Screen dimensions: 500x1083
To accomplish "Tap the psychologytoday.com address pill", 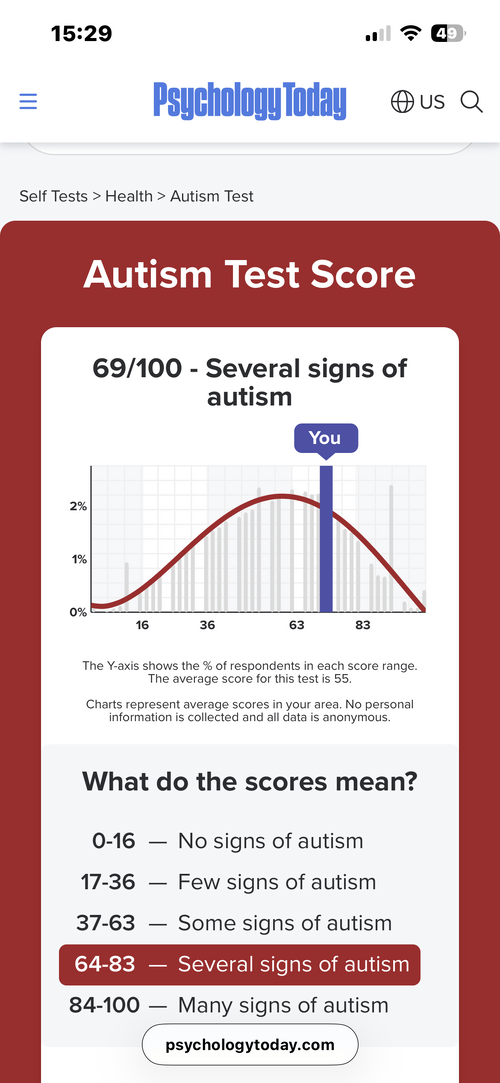I will point(250,1044).
